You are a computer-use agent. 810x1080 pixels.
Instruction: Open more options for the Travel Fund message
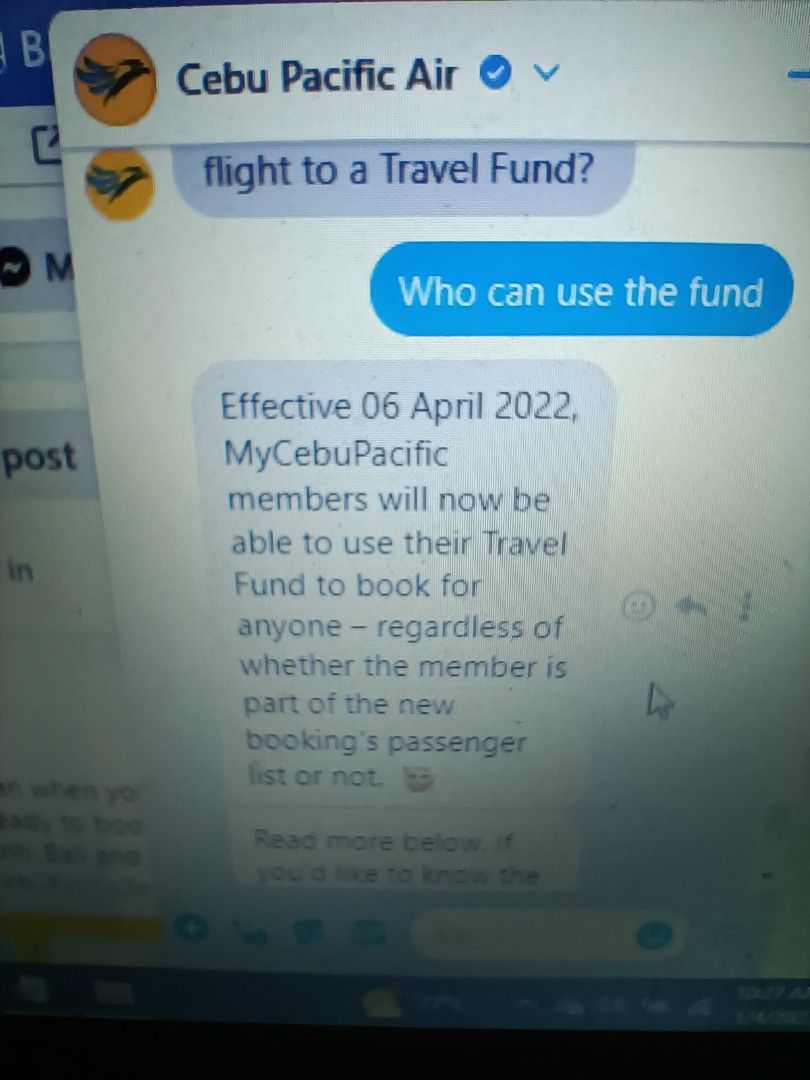[743, 606]
